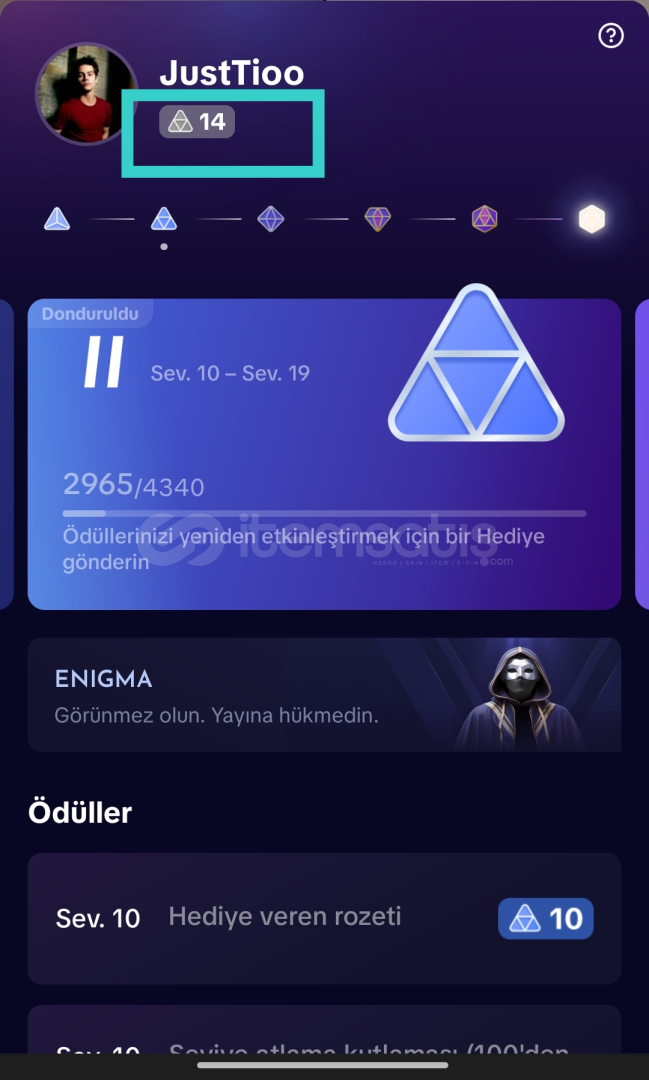Open the help question mark icon
Screen dimensions: 649x1080
[x=610, y=36]
